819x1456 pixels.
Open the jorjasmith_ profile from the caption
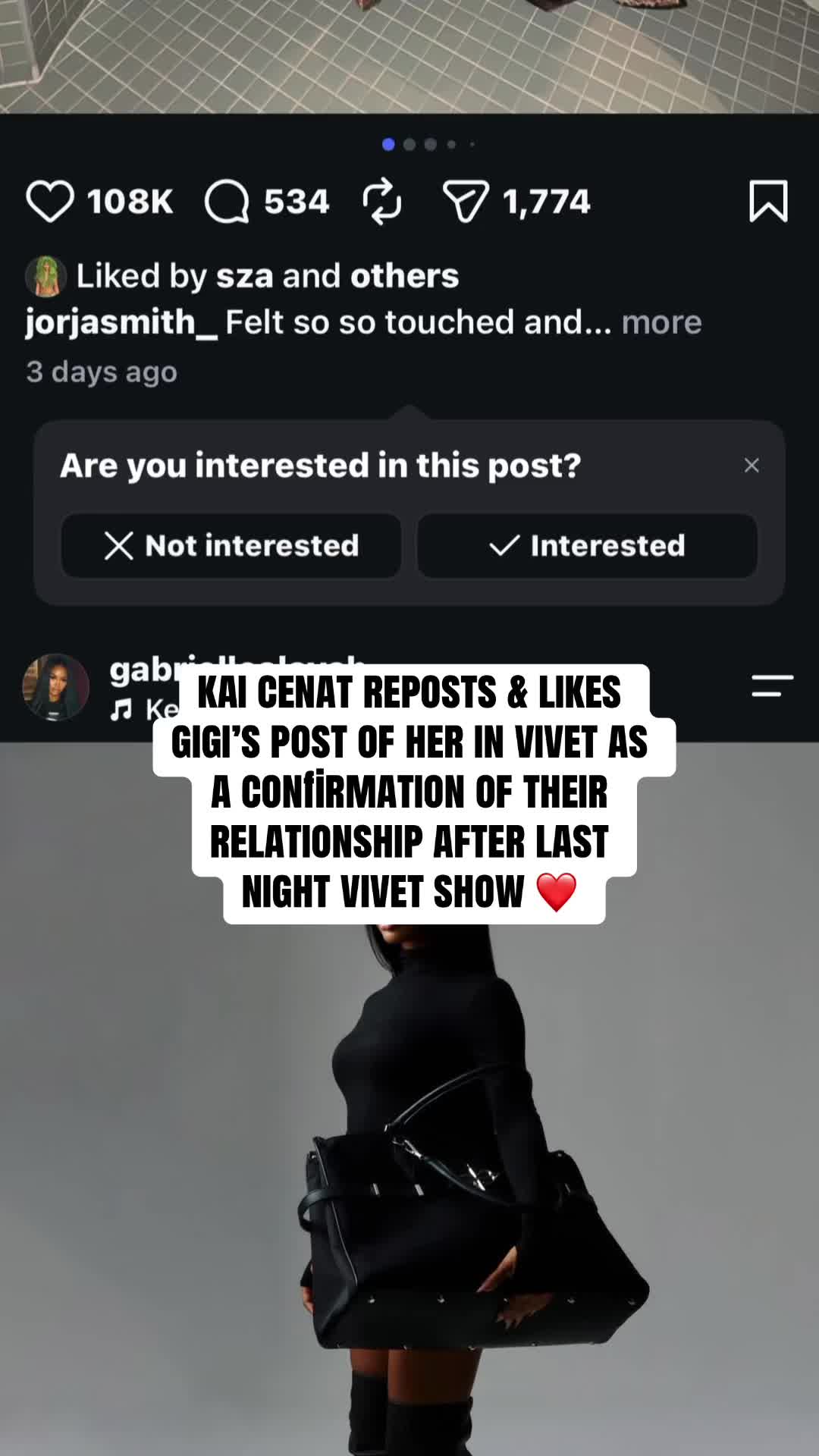coord(121,322)
